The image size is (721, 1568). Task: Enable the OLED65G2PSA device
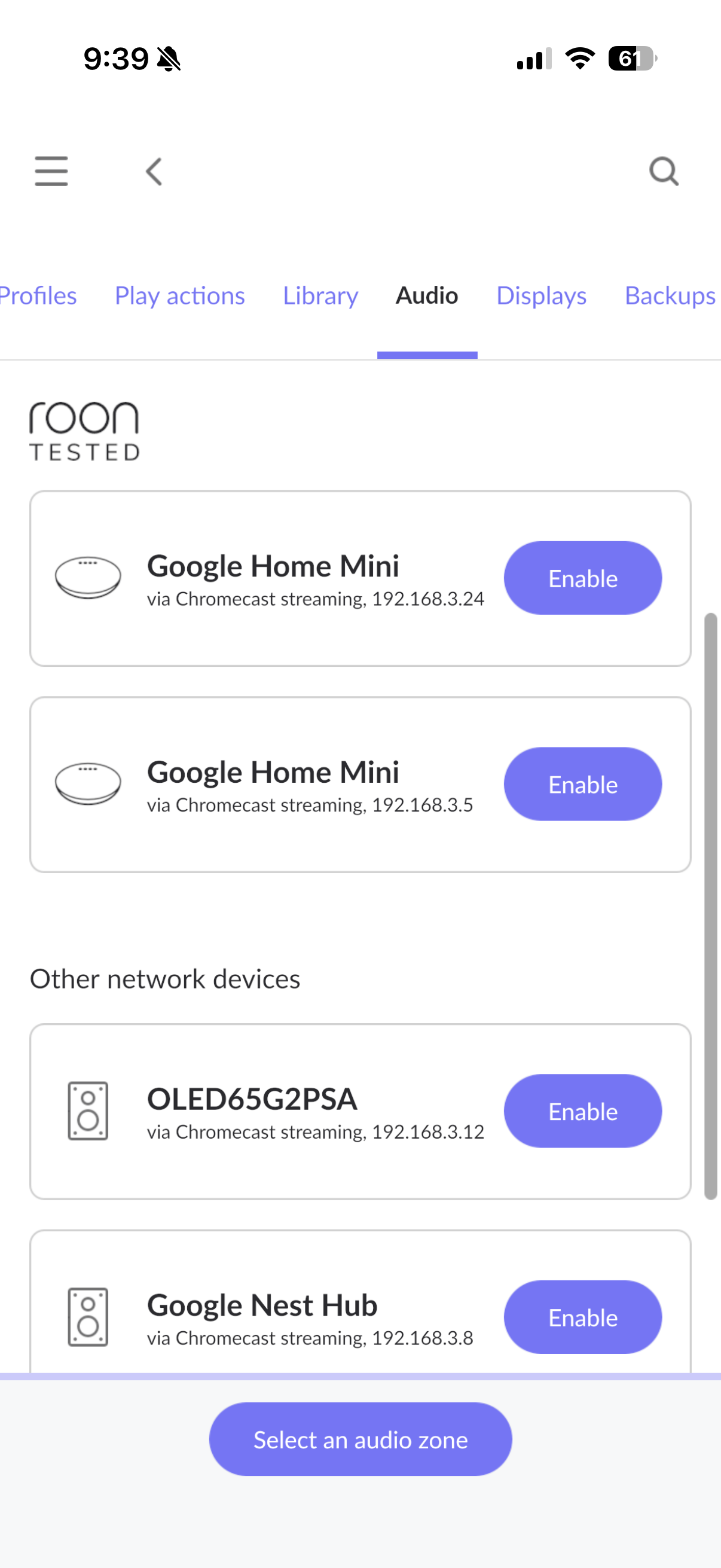click(x=582, y=1111)
